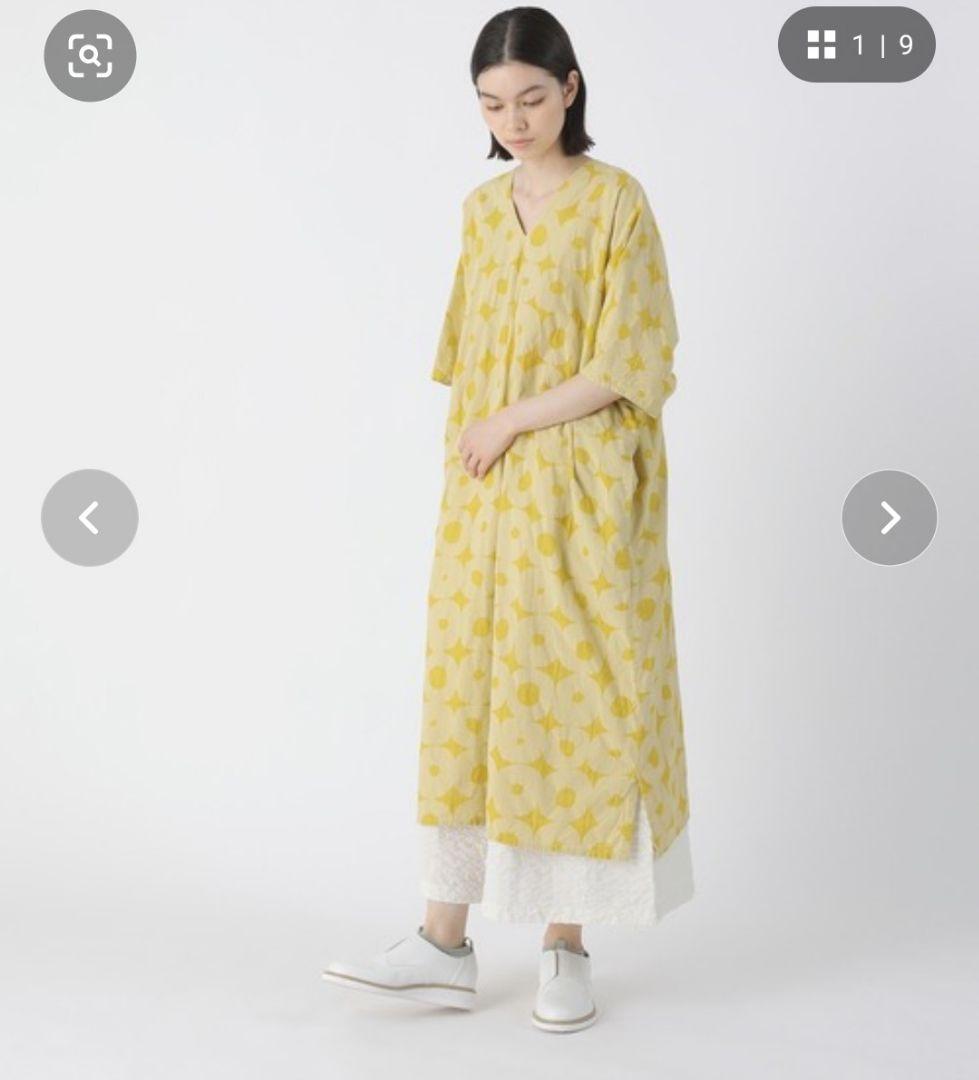Click the gray circle holding the left arrow
The height and width of the screenshot is (1080, 979).
90,516
